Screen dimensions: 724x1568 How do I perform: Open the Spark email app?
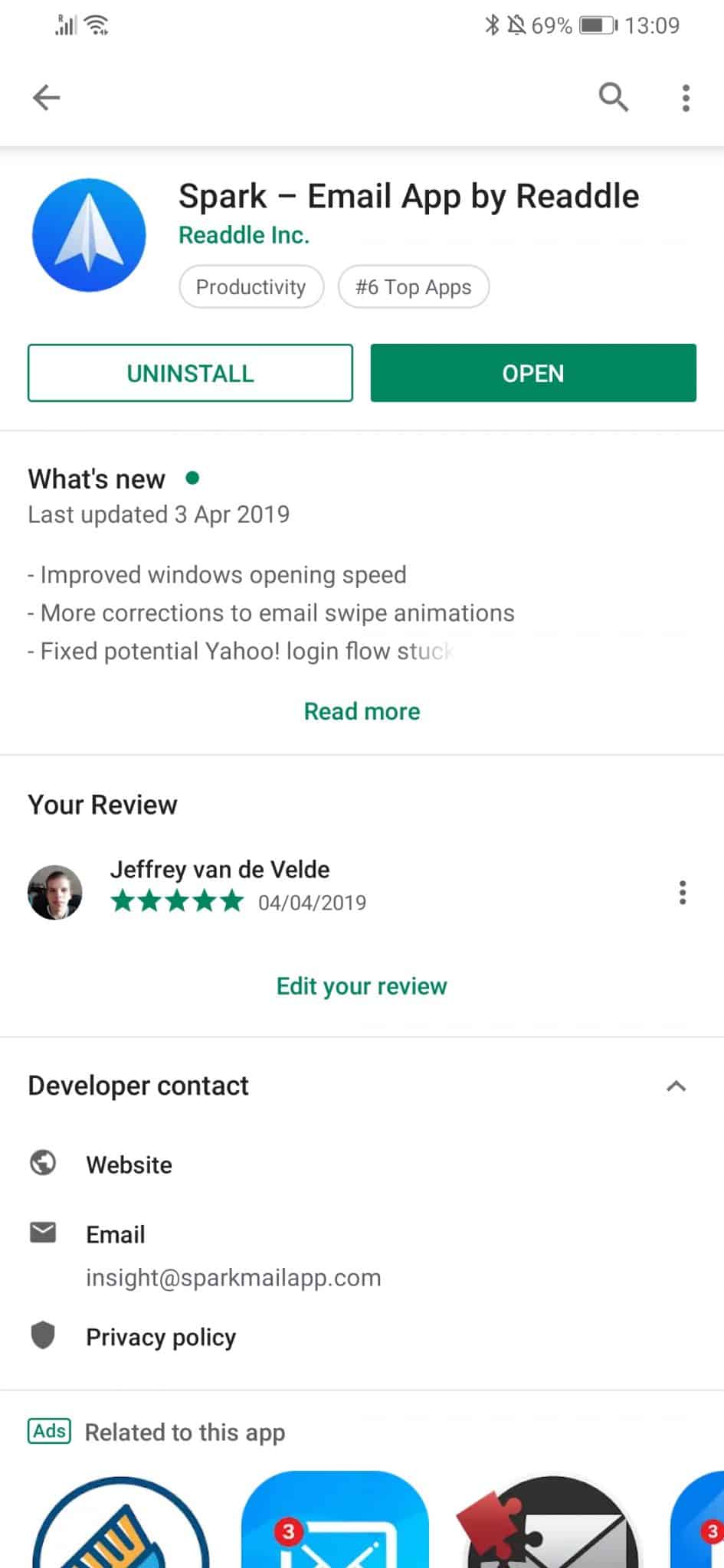(x=533, y=373)
